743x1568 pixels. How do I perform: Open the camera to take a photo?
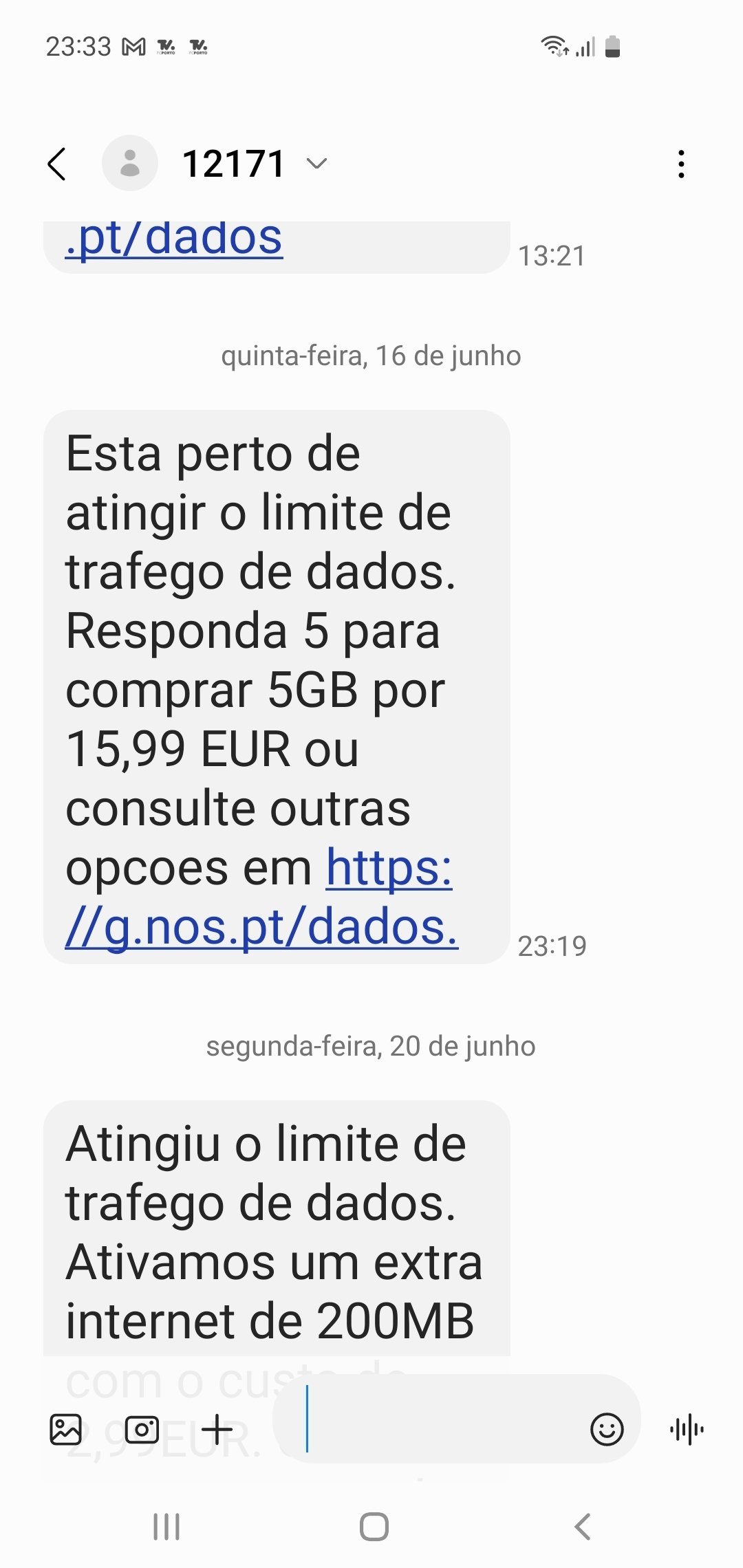click(x=142, y=1430)
